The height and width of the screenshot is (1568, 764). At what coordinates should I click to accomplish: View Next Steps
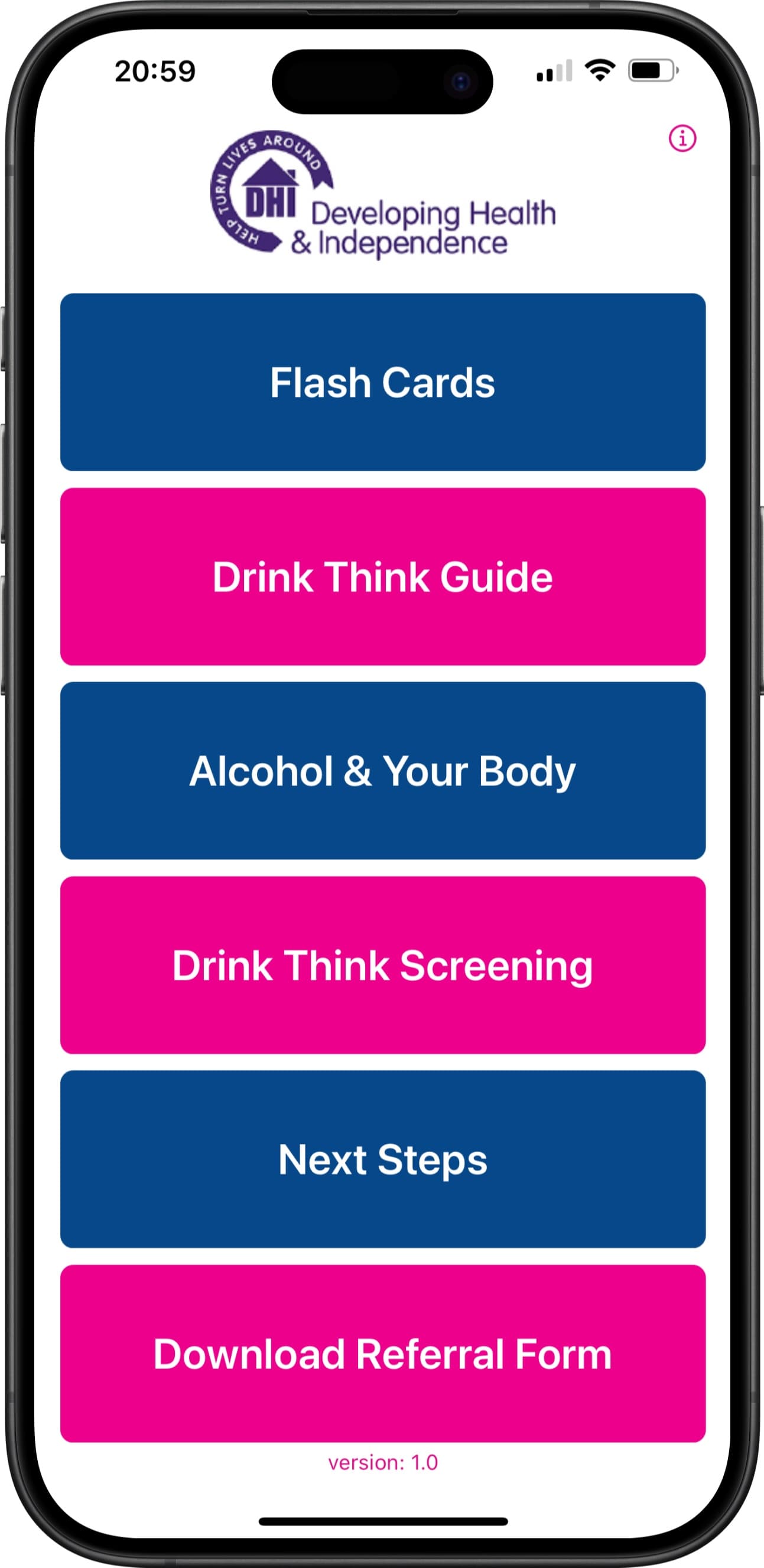click(x=382, y=1159)
